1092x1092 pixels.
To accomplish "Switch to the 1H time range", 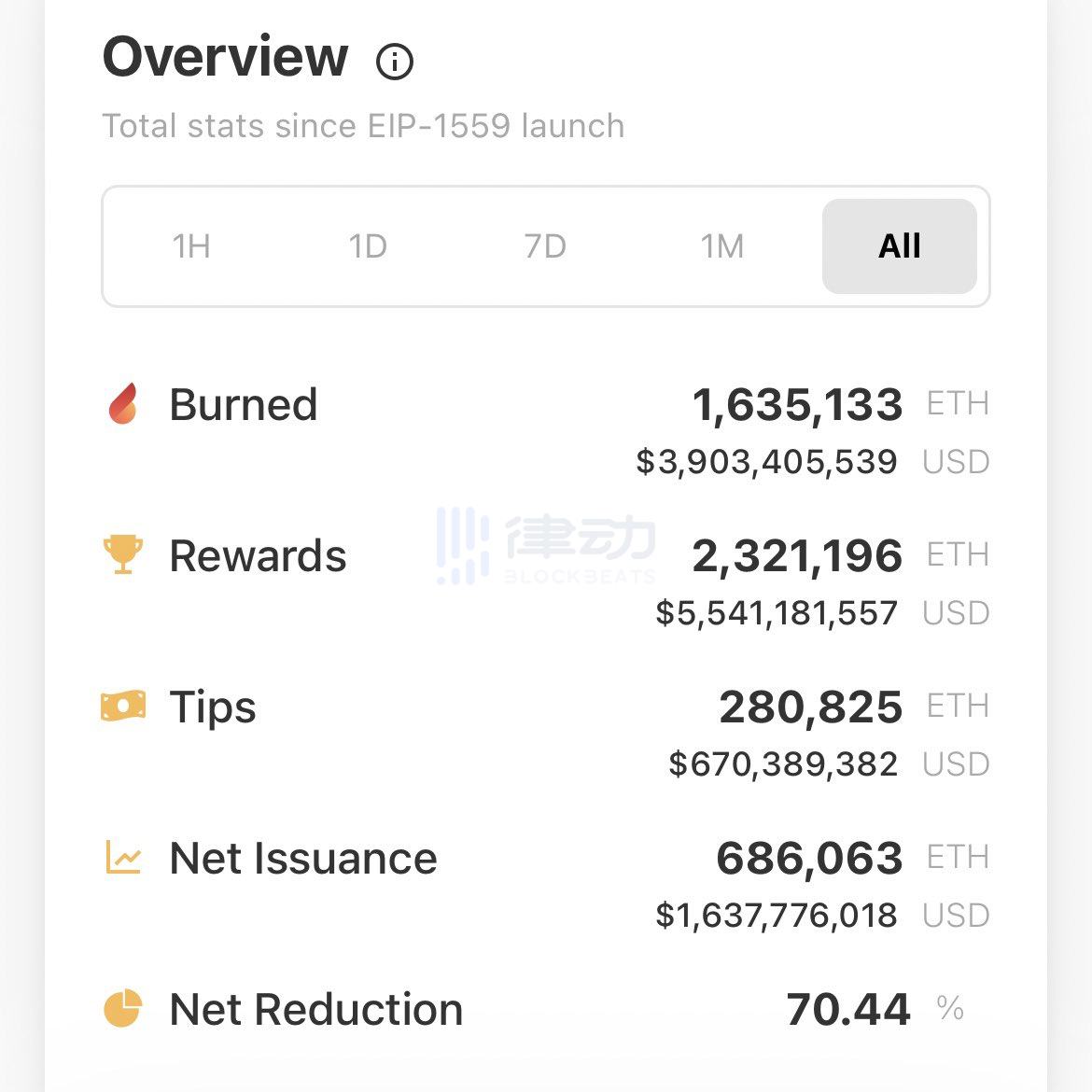I will tap(191, 246).
